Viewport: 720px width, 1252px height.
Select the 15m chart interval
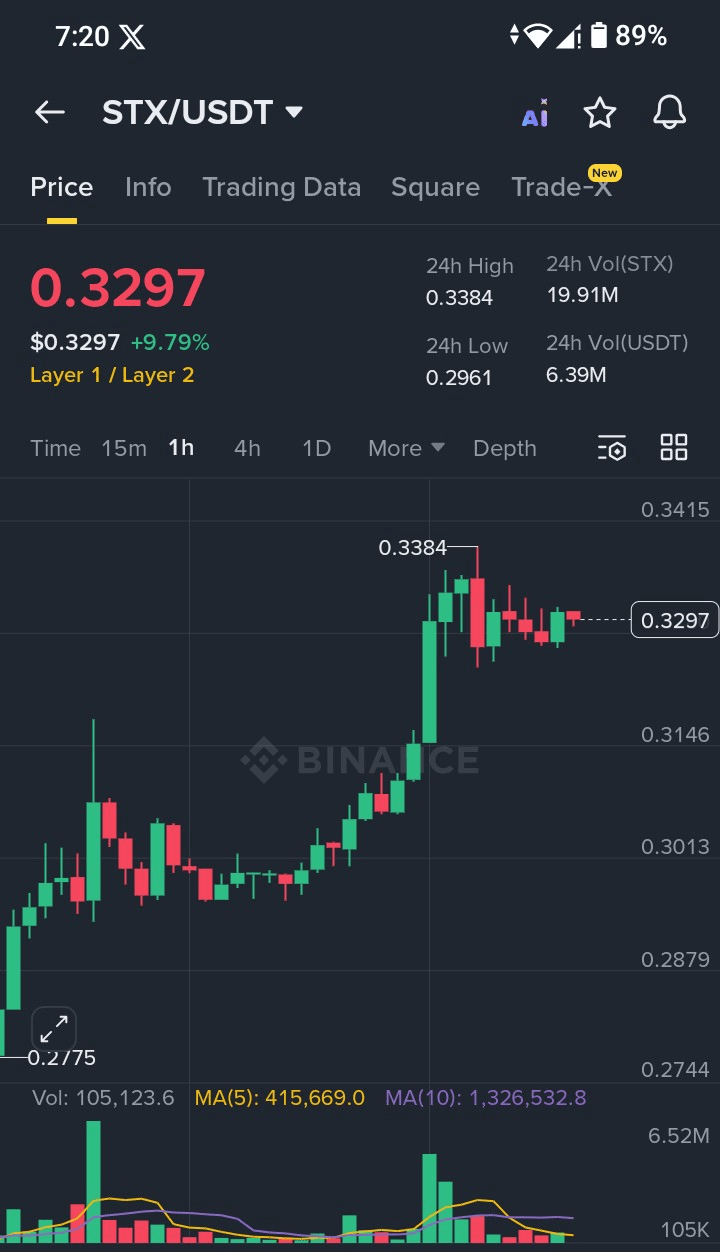click(x=124, y=448)
